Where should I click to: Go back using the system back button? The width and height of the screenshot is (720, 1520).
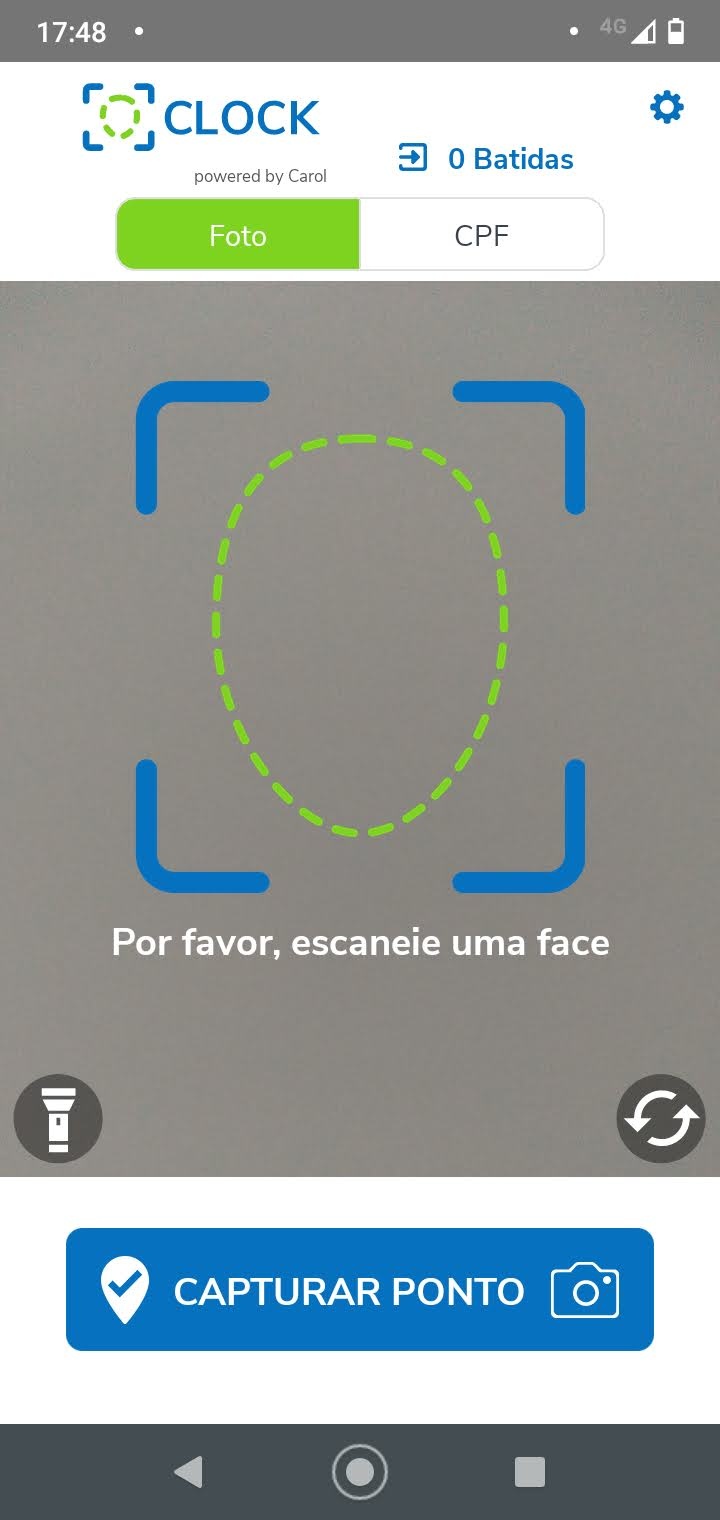point(188,1471)
